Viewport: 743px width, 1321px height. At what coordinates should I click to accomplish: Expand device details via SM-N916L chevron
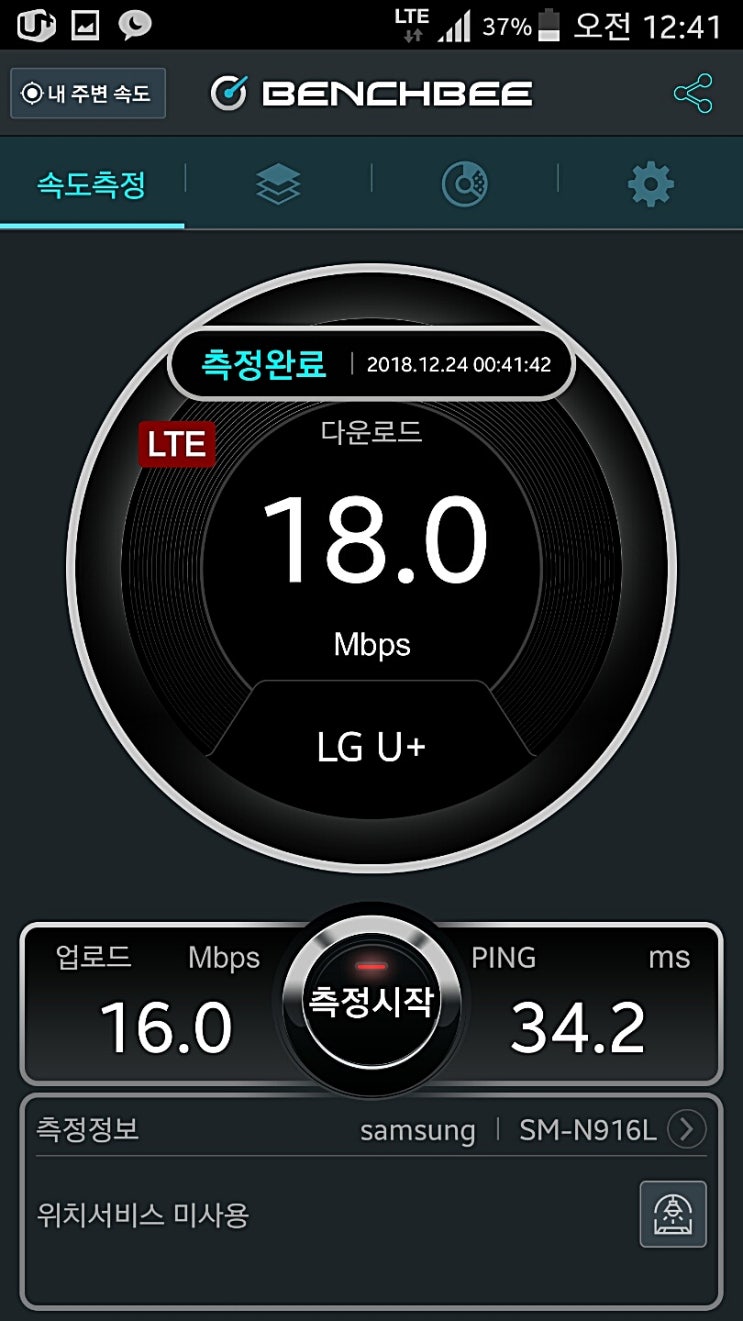(687, 1130)
